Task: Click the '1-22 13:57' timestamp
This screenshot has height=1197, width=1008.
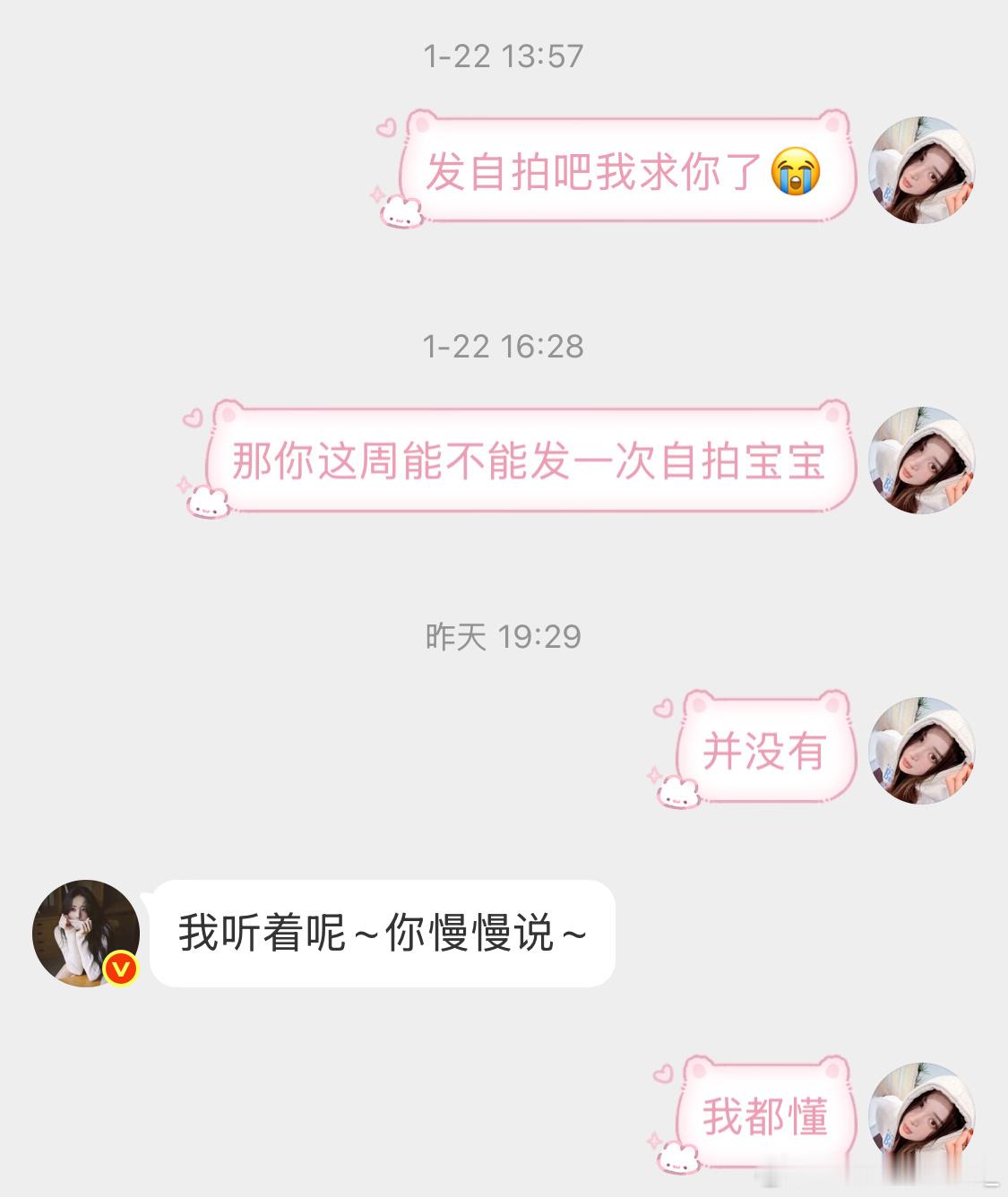Action: [504, 56]
